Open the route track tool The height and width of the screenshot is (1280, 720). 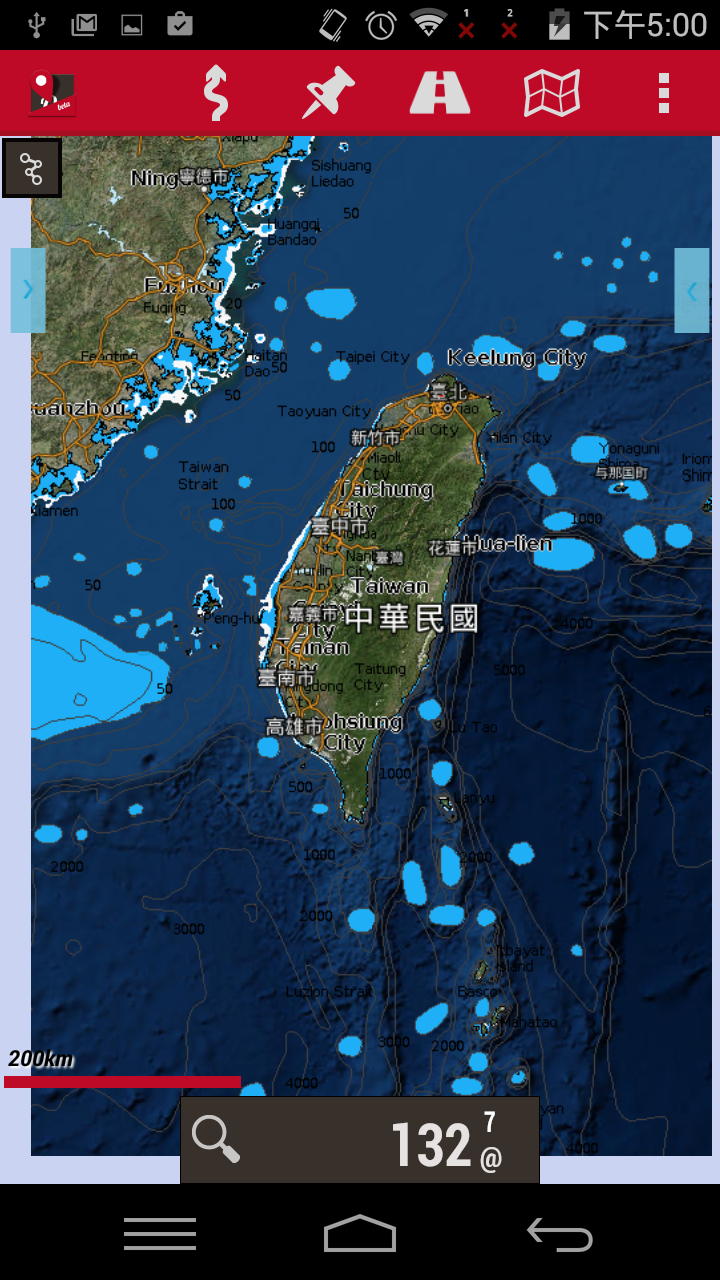click(x=216, y=93)
